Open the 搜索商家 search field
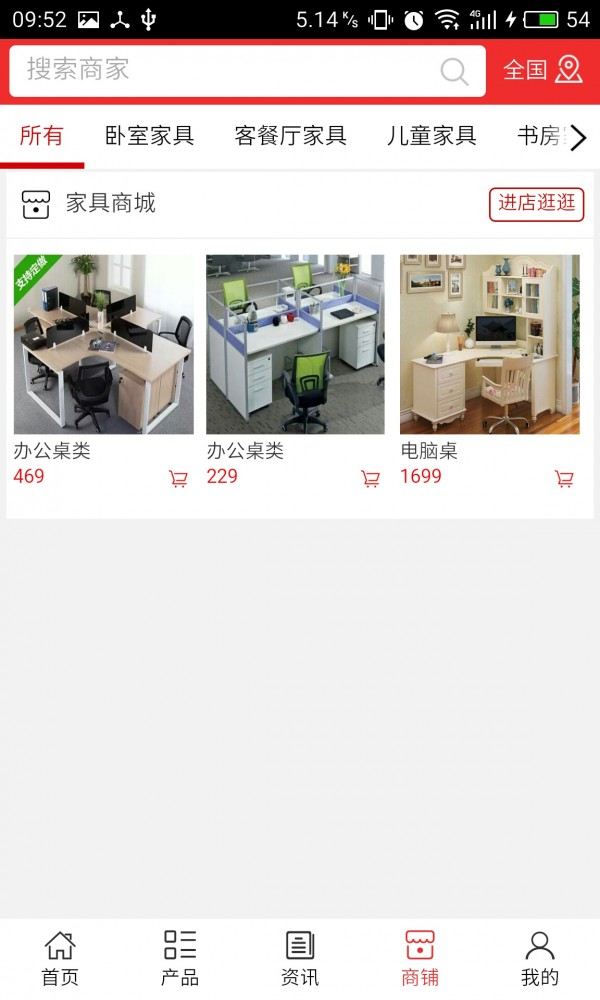The width and height of the screenshot is (600, 1000). [x=230, y=70]
